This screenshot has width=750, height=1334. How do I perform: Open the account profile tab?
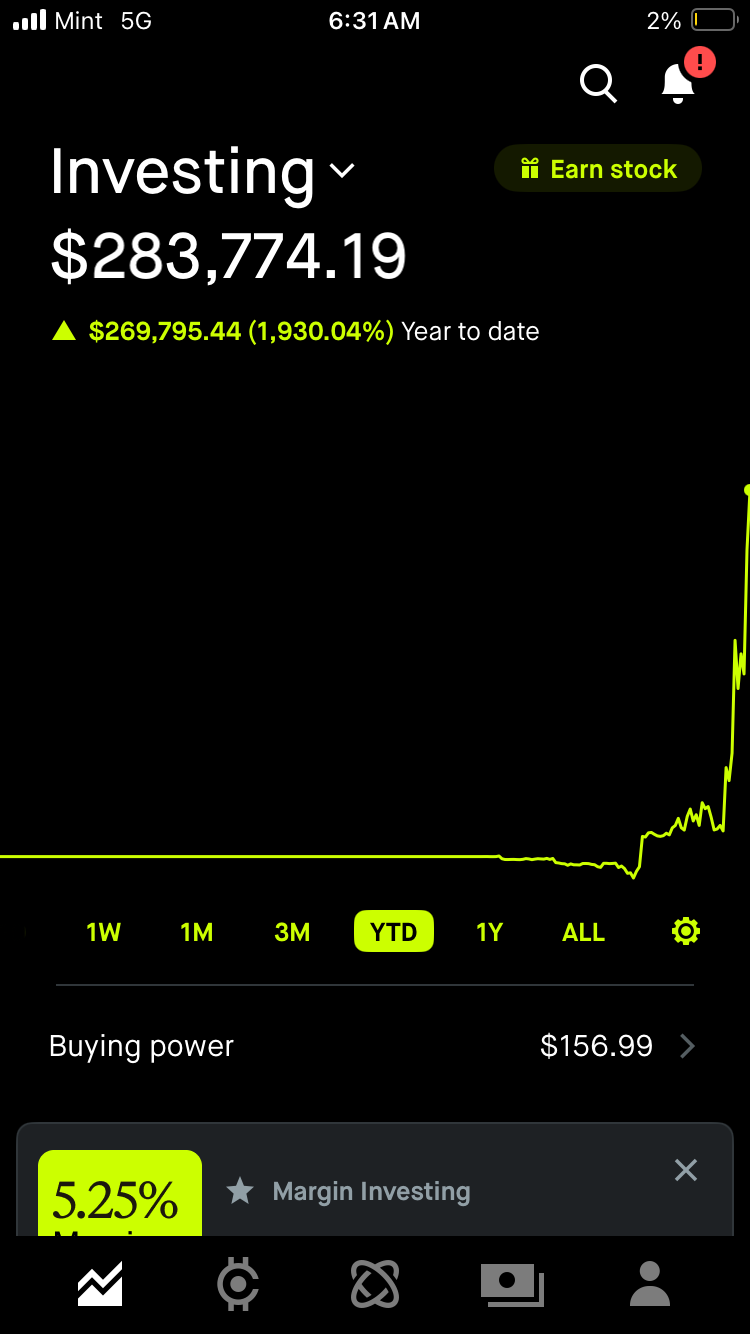[649, 1284]
